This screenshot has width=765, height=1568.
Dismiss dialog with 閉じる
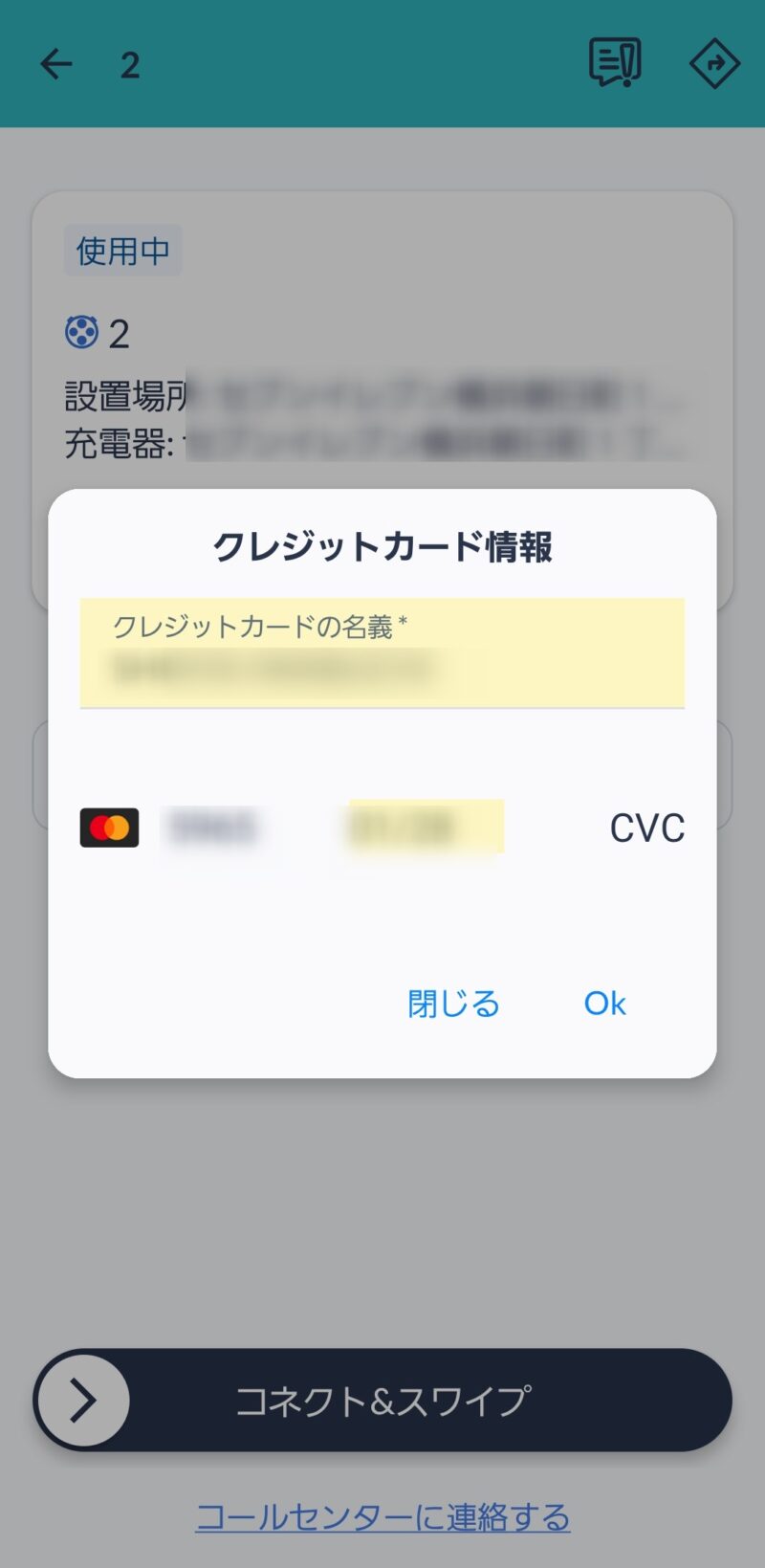click(453, 1004)
